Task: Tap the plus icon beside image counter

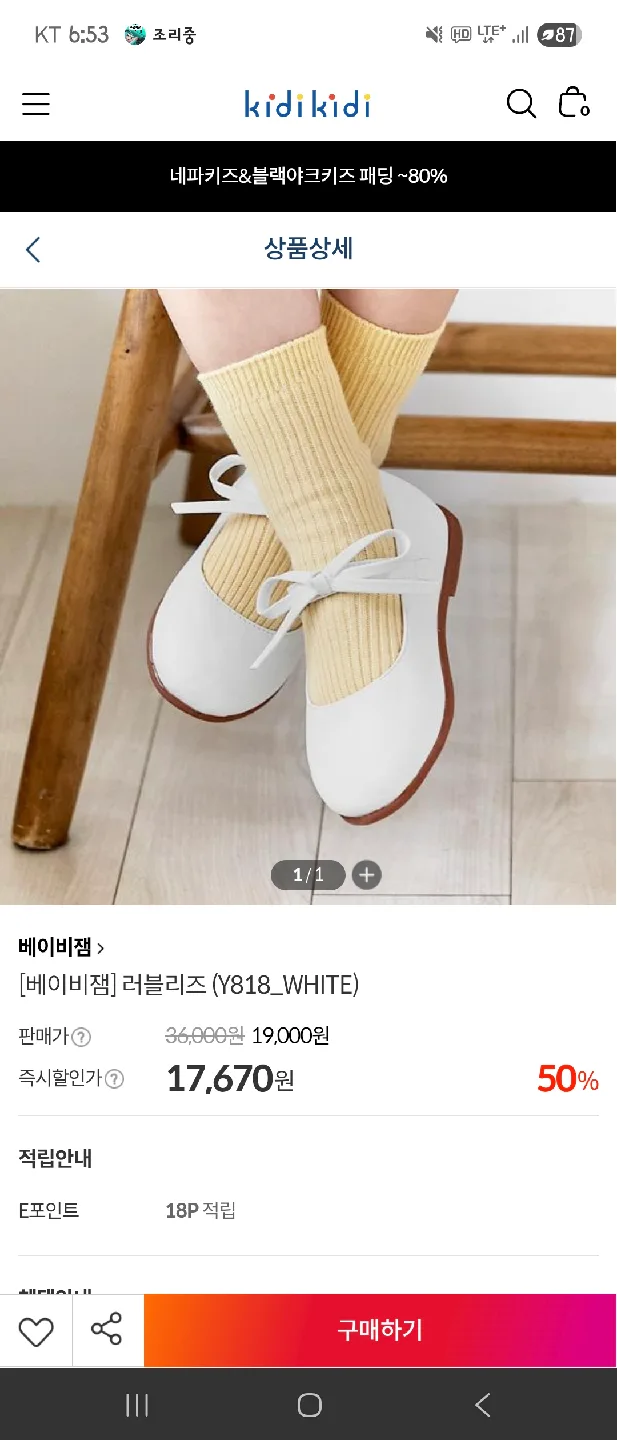Action: (367, 875)
